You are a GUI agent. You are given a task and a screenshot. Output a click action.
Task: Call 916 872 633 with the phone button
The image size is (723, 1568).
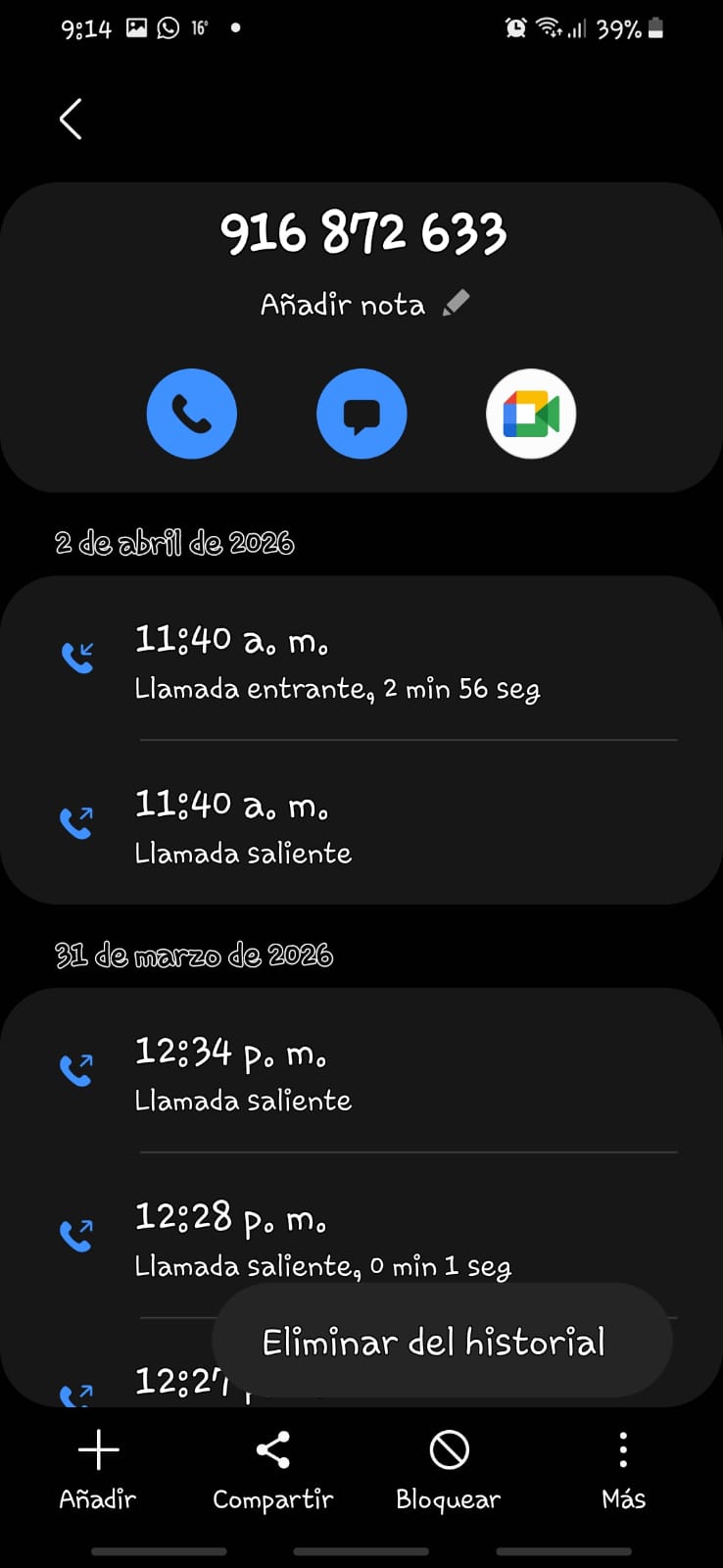pyautogui.click(x=192, y=414)
